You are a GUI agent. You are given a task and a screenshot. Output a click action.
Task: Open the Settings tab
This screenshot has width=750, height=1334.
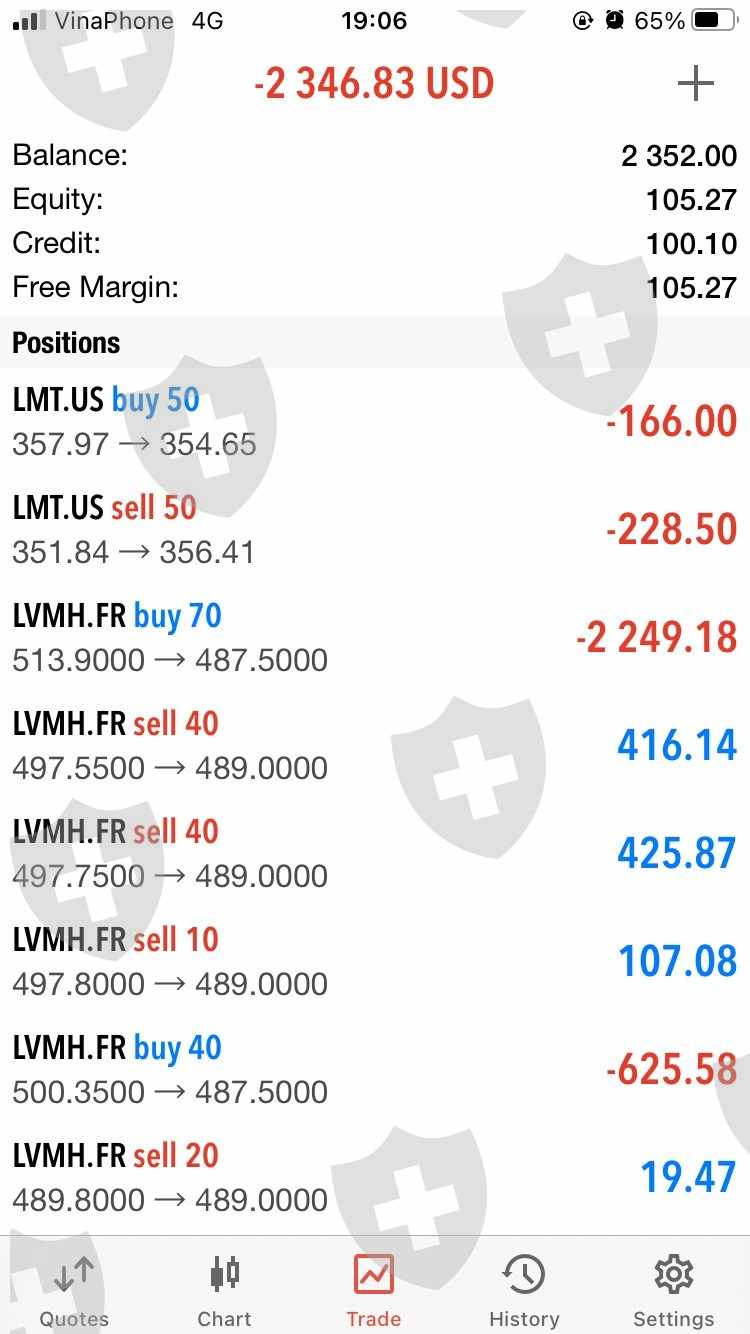(673, 1289)
